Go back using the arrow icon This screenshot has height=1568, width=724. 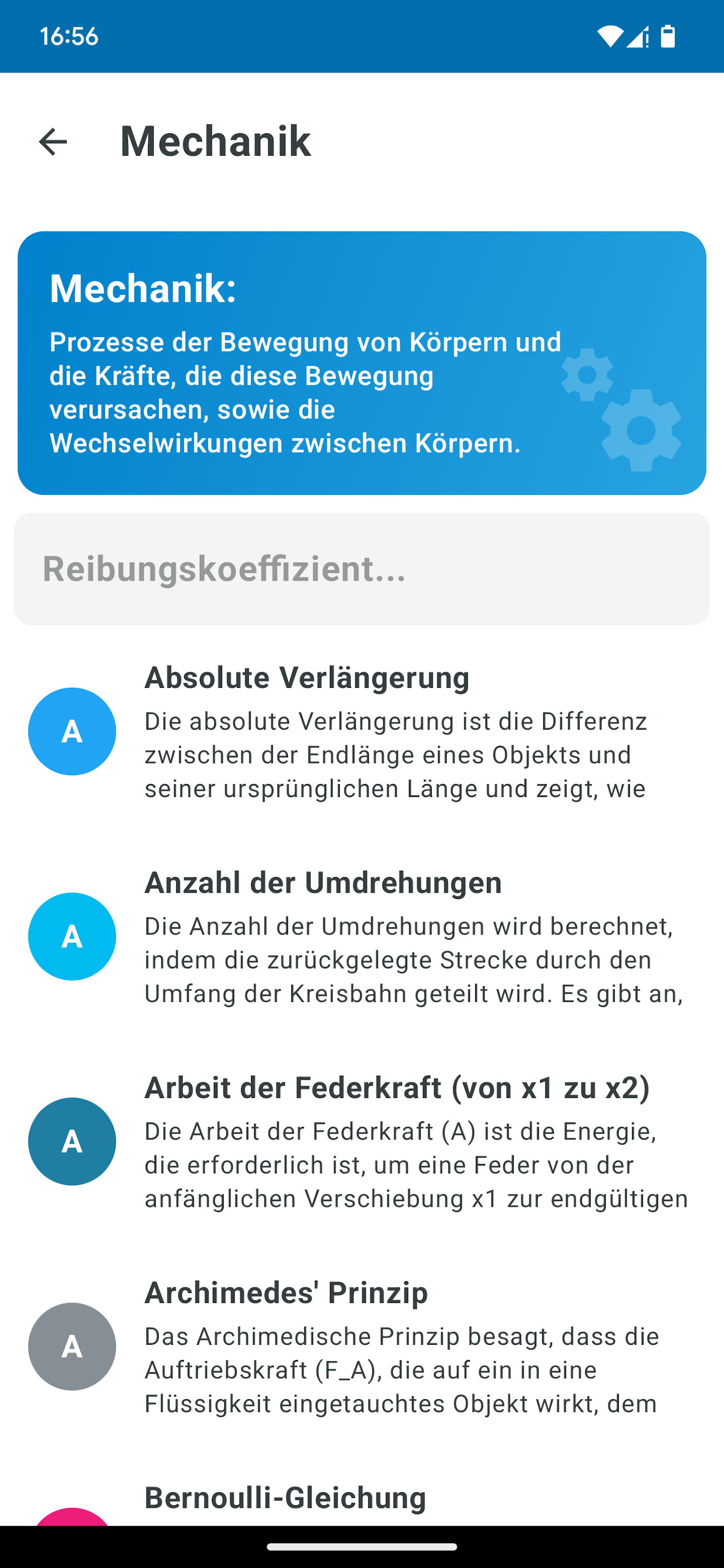(x=53, y=142)
